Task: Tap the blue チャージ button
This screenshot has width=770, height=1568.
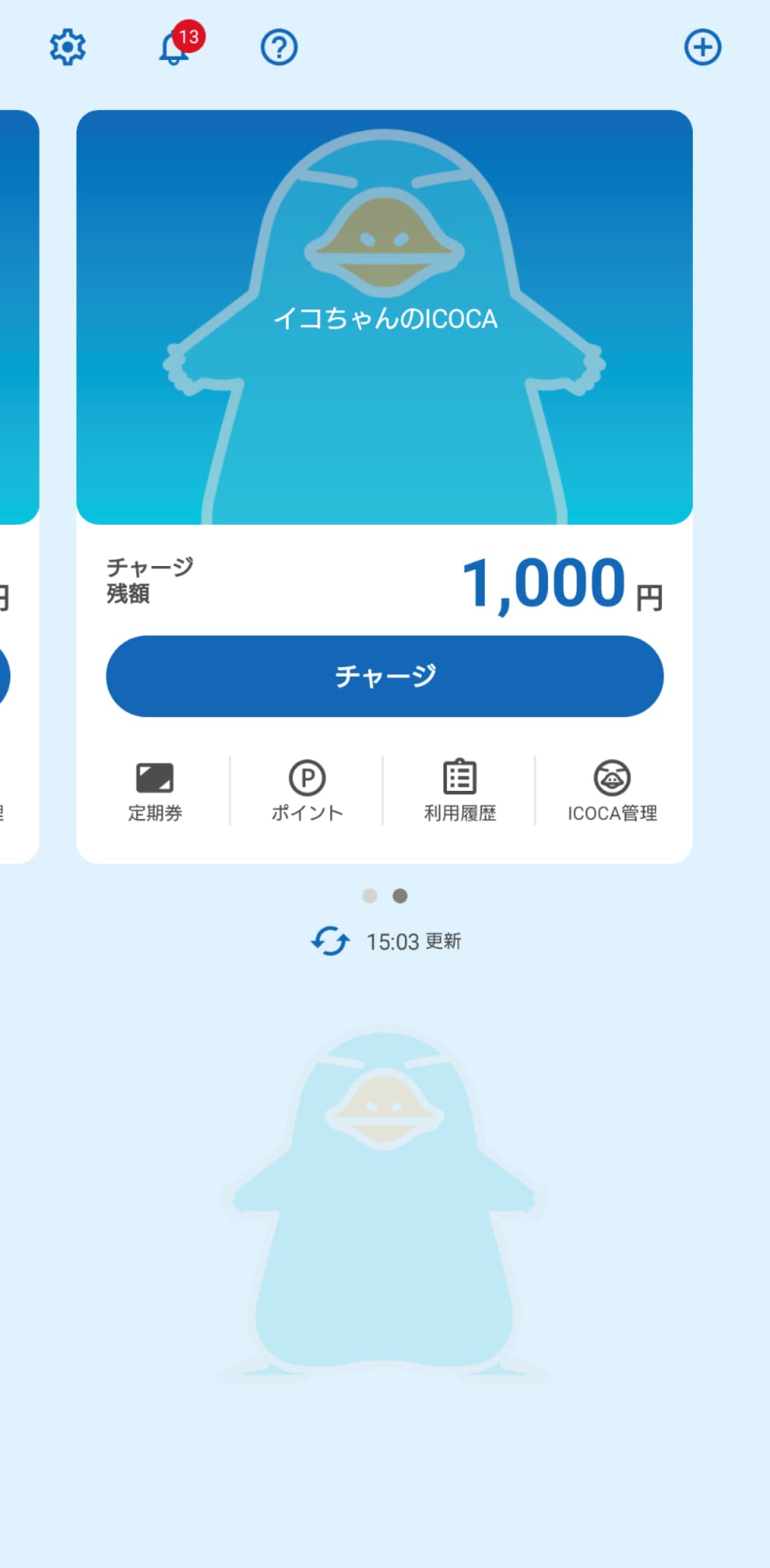Action: (x=384, y=676)
